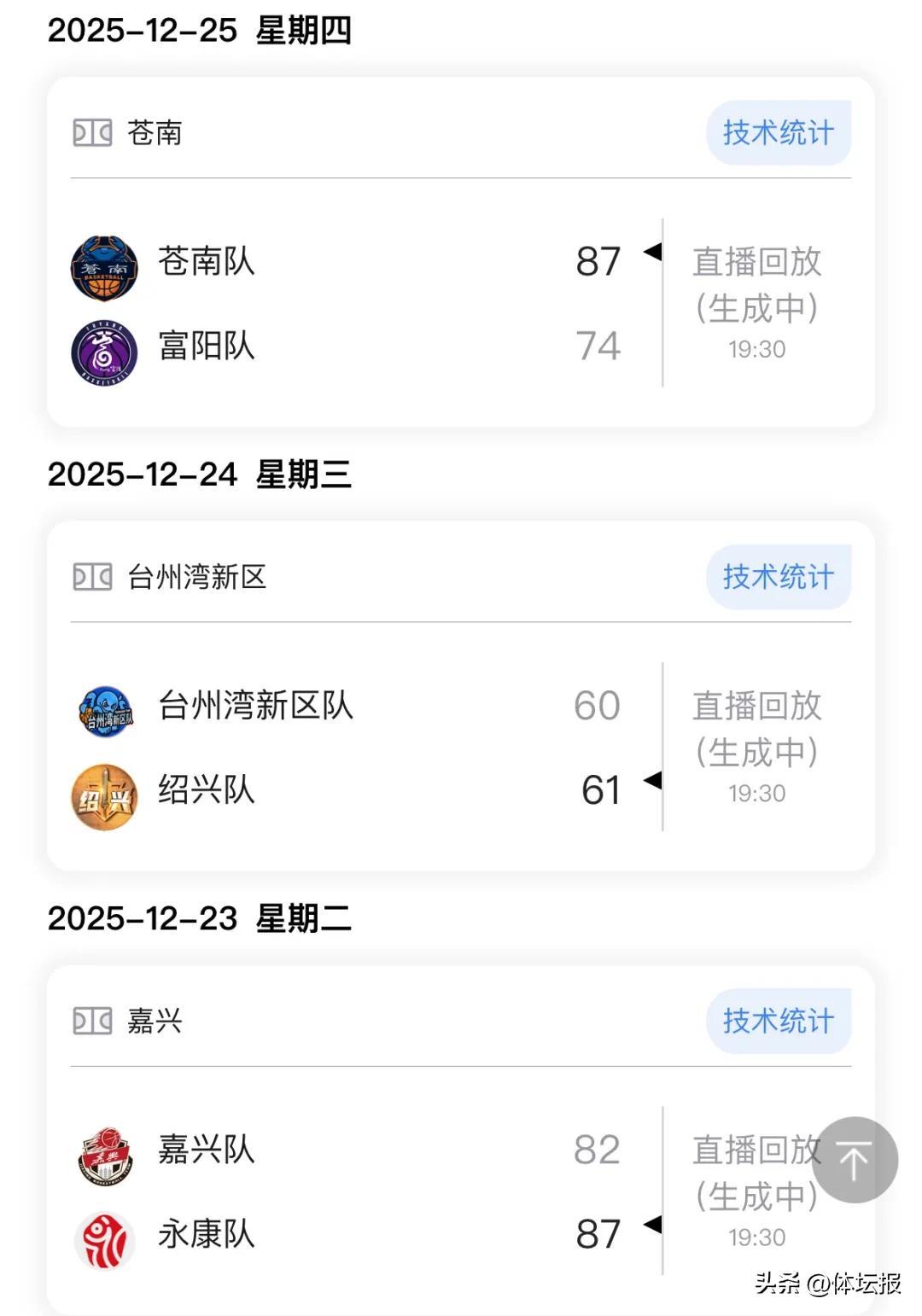The height and width of the screenshot is (1316, 922).
Task: Open the 嘉兴队 vs 永康队 match
Action: click(x=359, y=1191)
